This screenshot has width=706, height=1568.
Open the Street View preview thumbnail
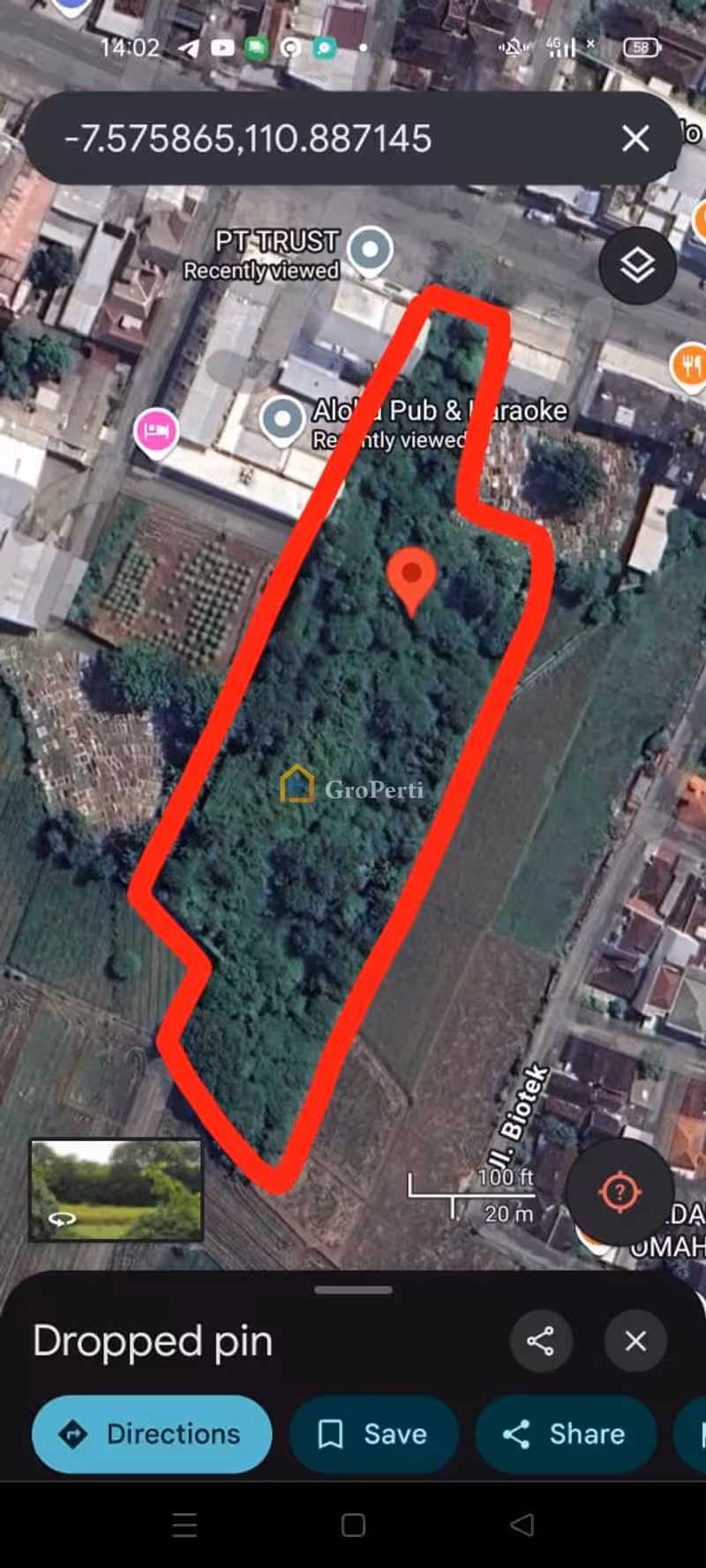116,1190
